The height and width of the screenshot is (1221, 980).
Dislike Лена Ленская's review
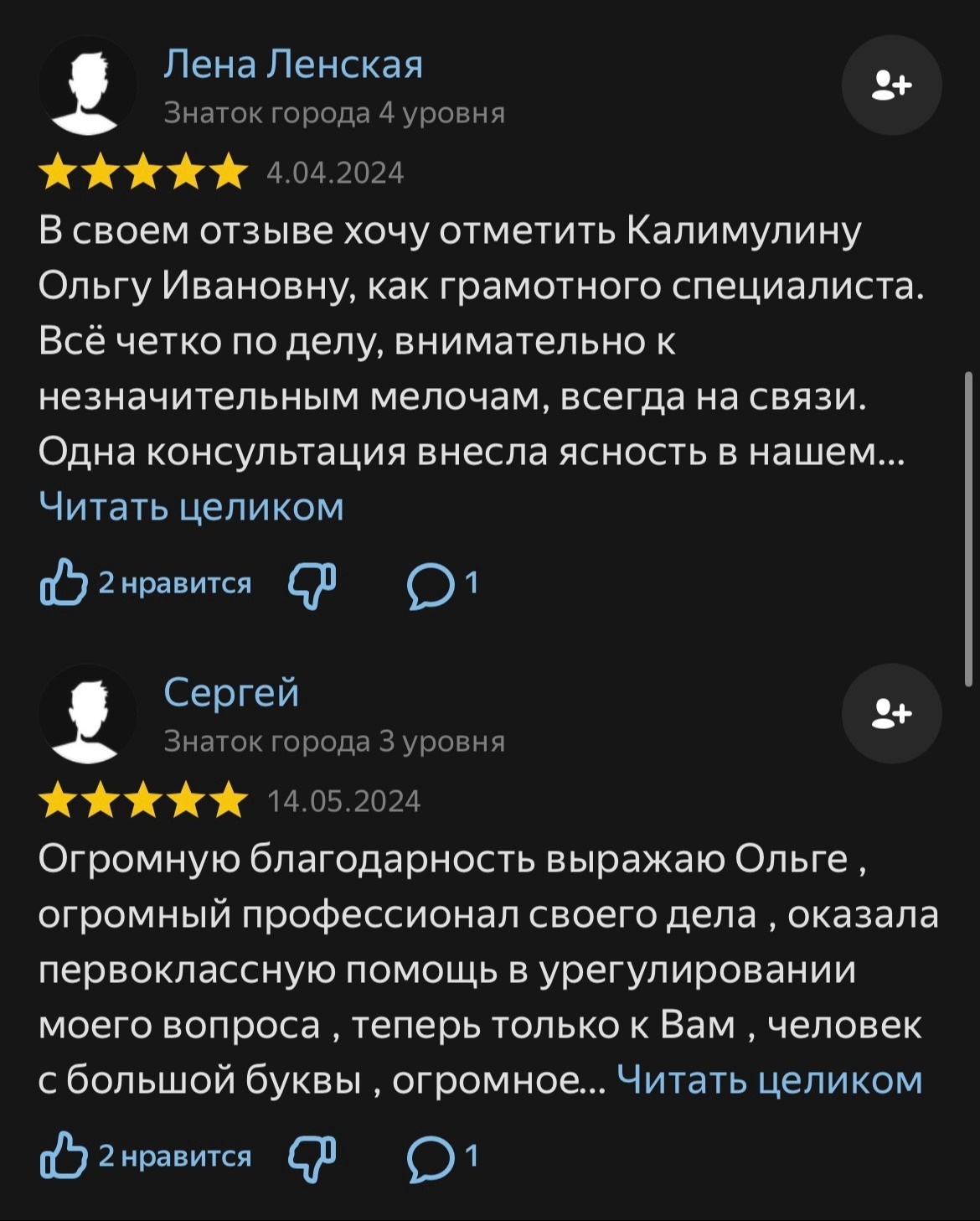click(x=312, y=583)
